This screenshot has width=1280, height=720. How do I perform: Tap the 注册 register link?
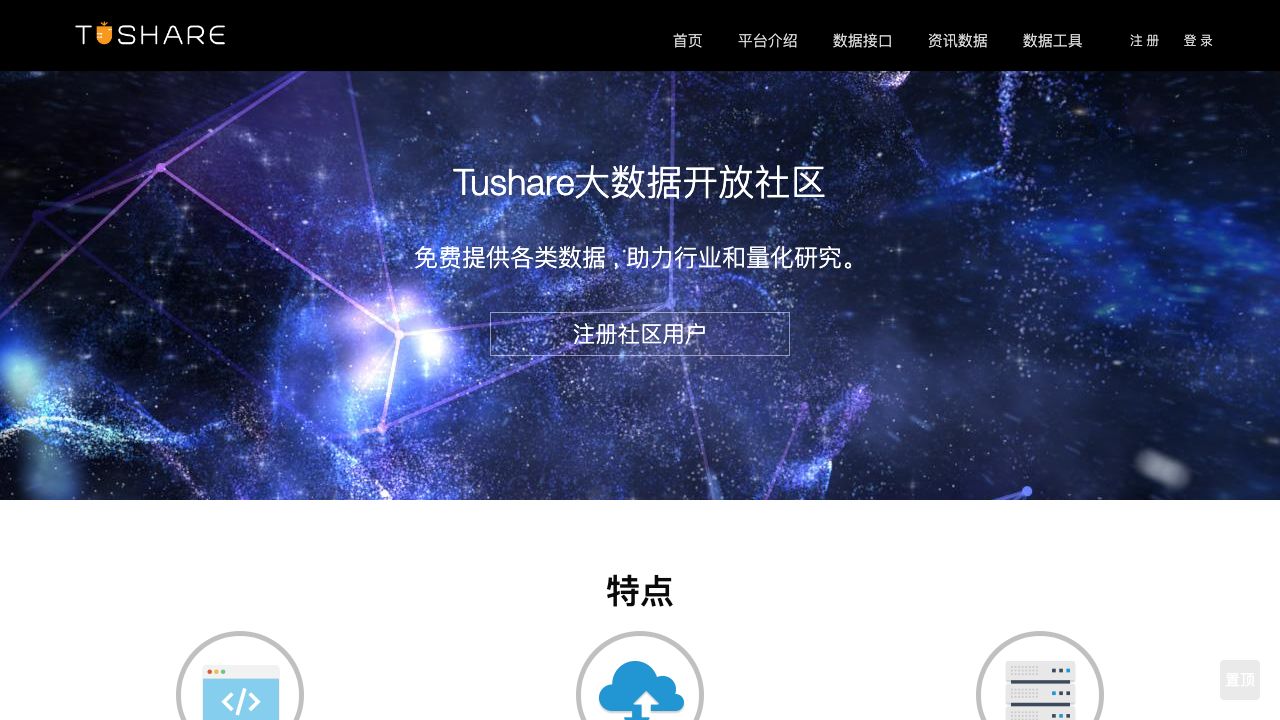coord(1144,41)
